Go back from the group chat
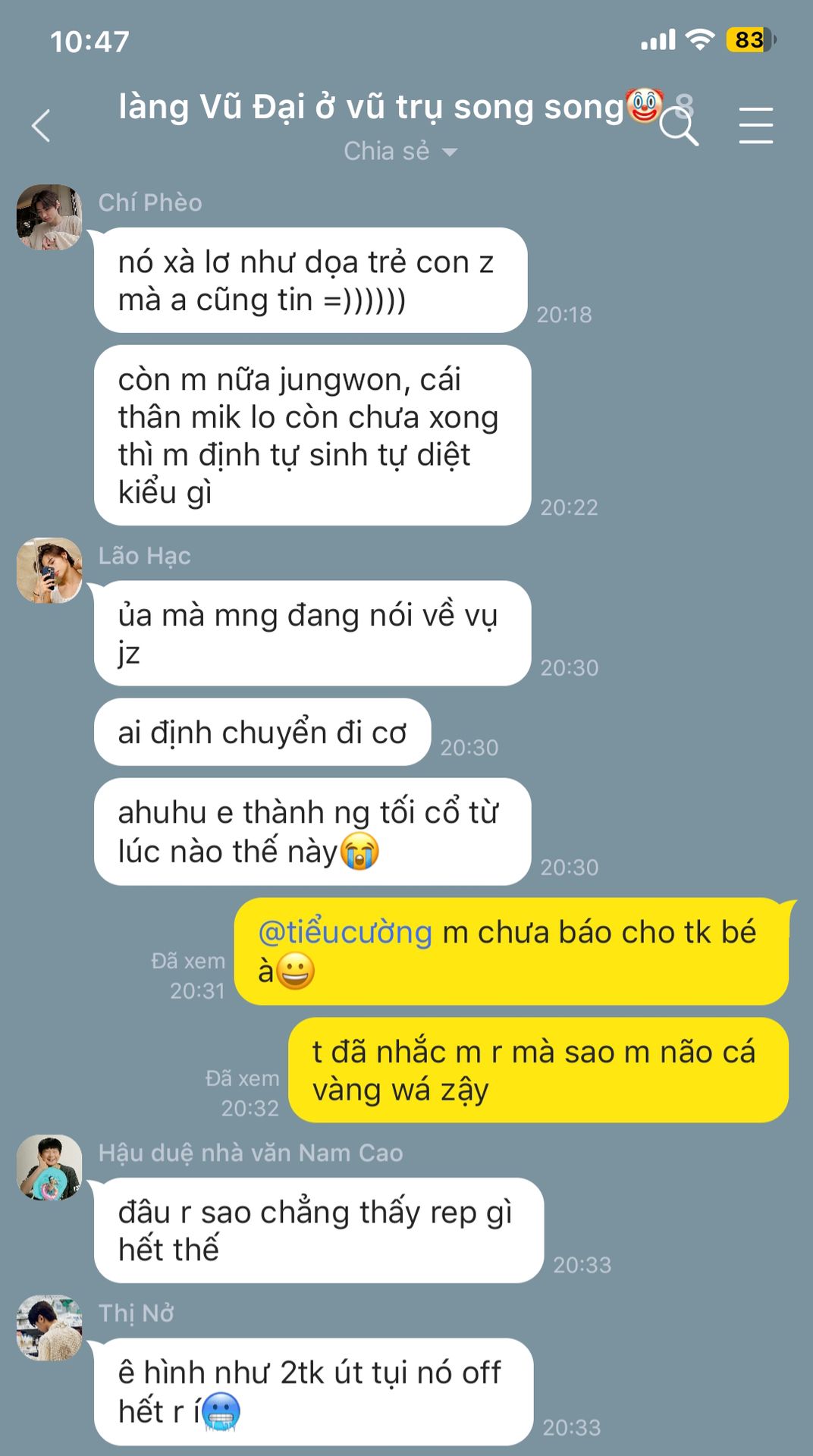Screen dimensions: 813x1456 [42, 125]
